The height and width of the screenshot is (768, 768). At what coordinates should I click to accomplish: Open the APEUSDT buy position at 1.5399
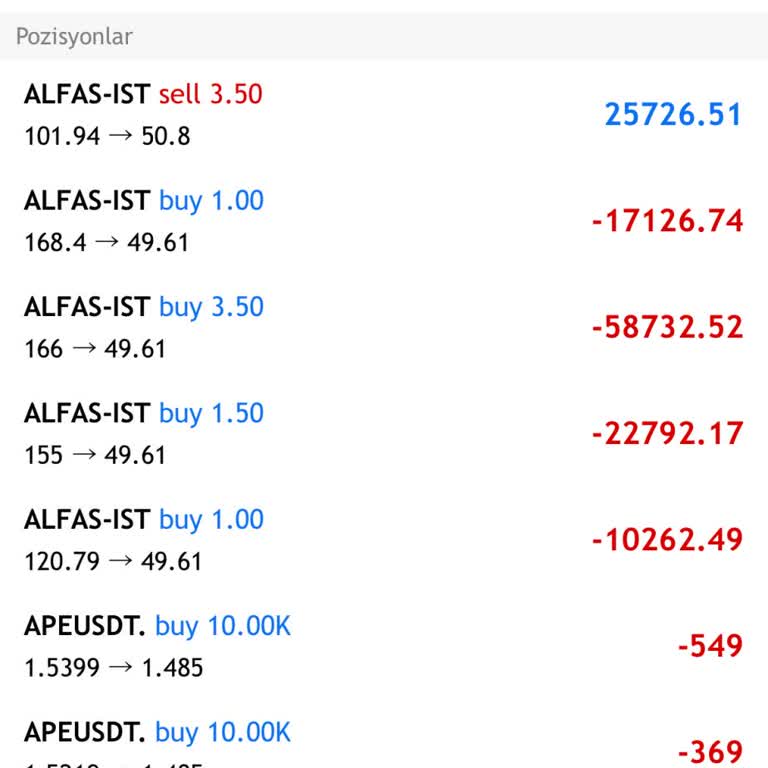pos(384,646)
